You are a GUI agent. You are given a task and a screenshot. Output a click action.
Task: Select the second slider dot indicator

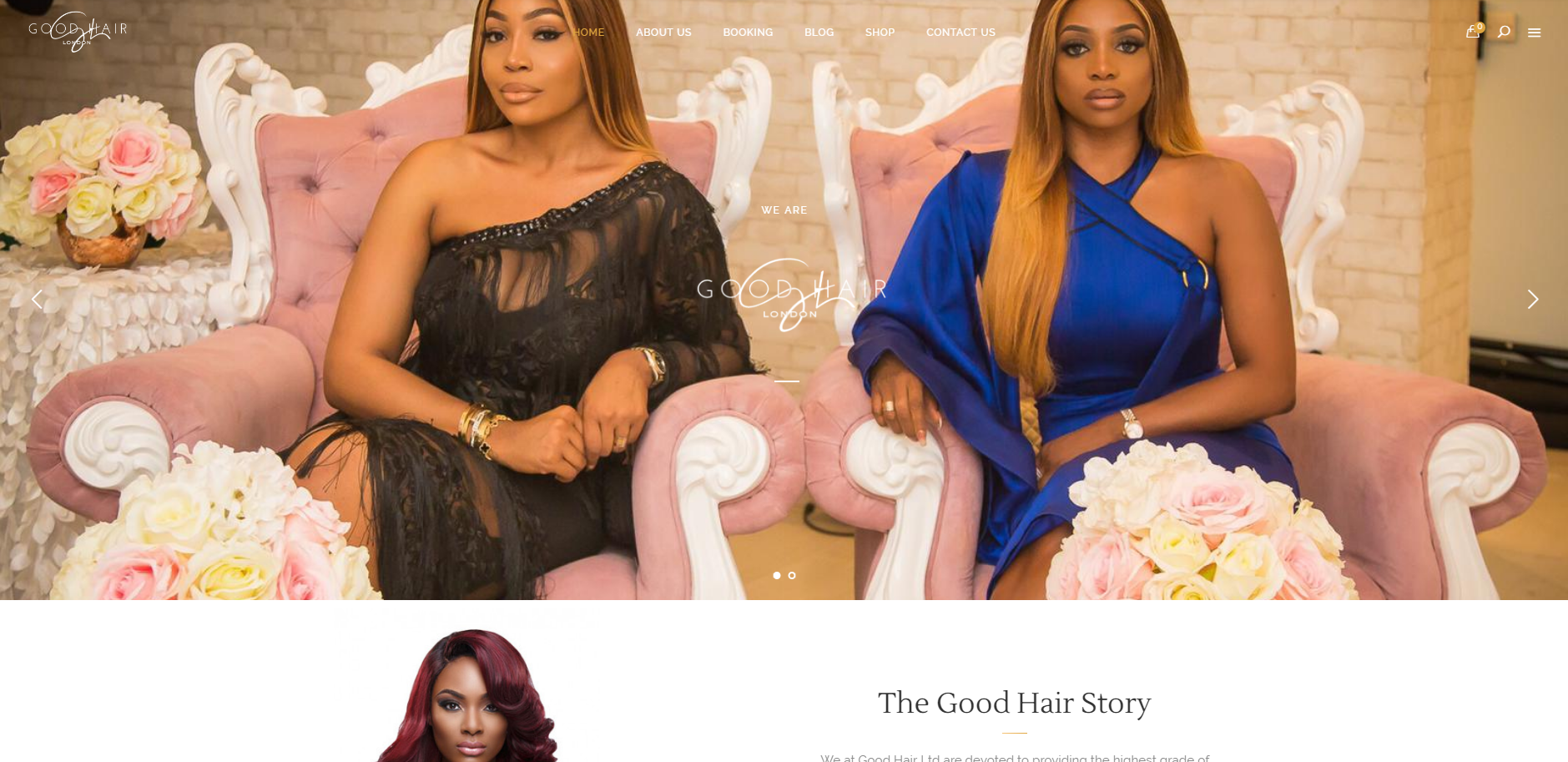coord(792,575)
